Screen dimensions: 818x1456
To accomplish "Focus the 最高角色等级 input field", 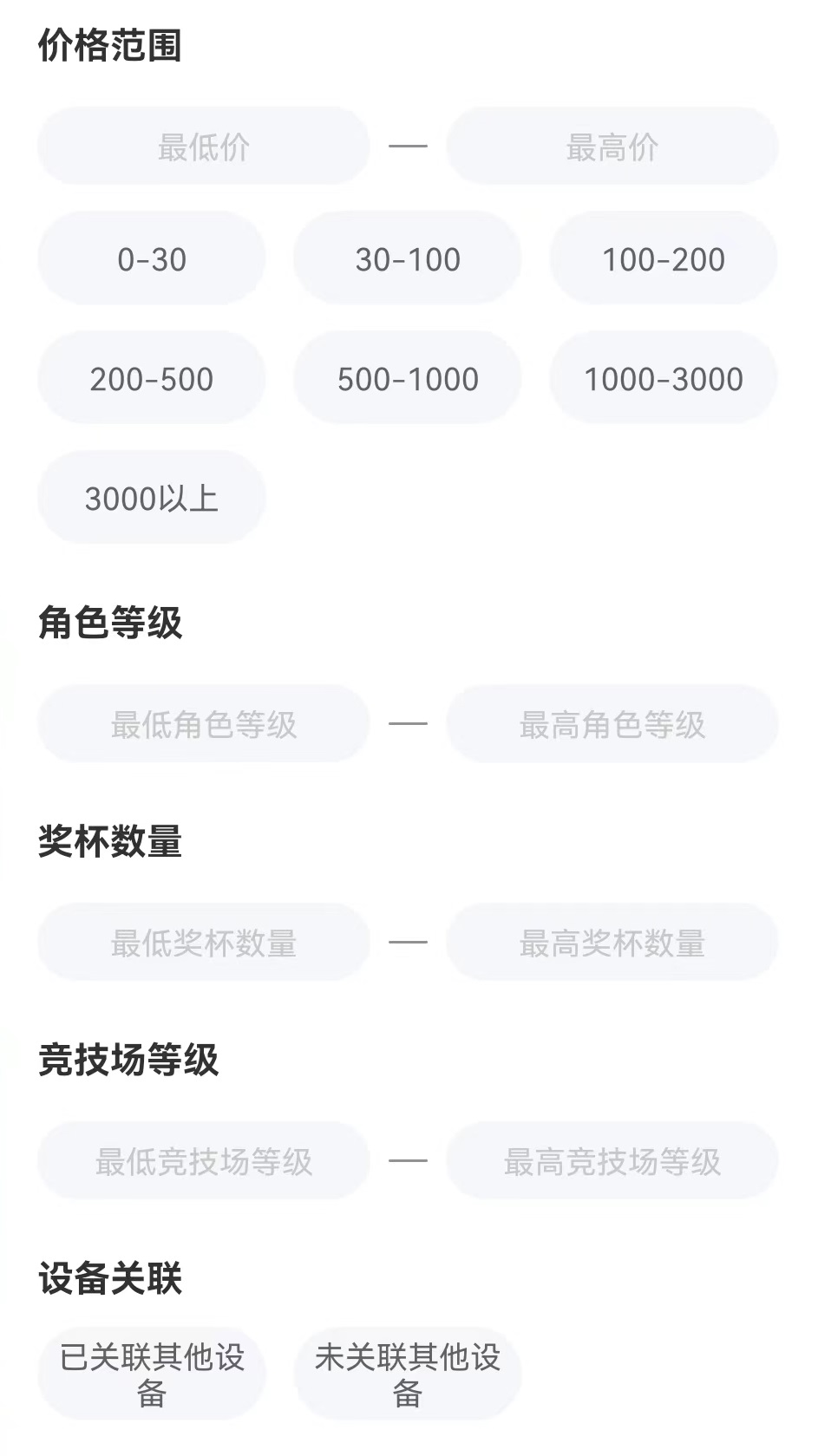I will click(612, 724).
